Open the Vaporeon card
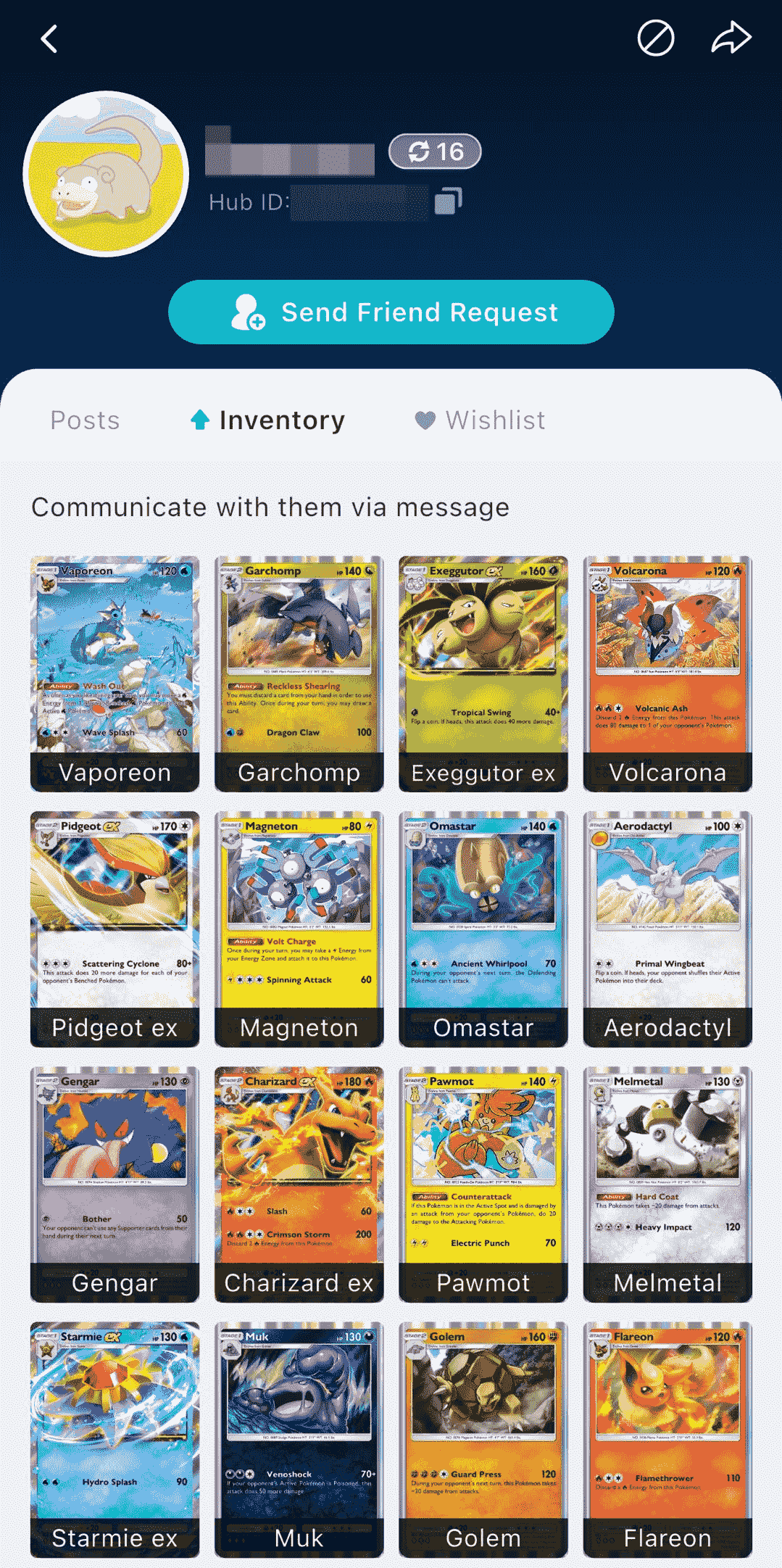Image resolution: width=782 pixels, height=1568 pixels. (115, 673)
